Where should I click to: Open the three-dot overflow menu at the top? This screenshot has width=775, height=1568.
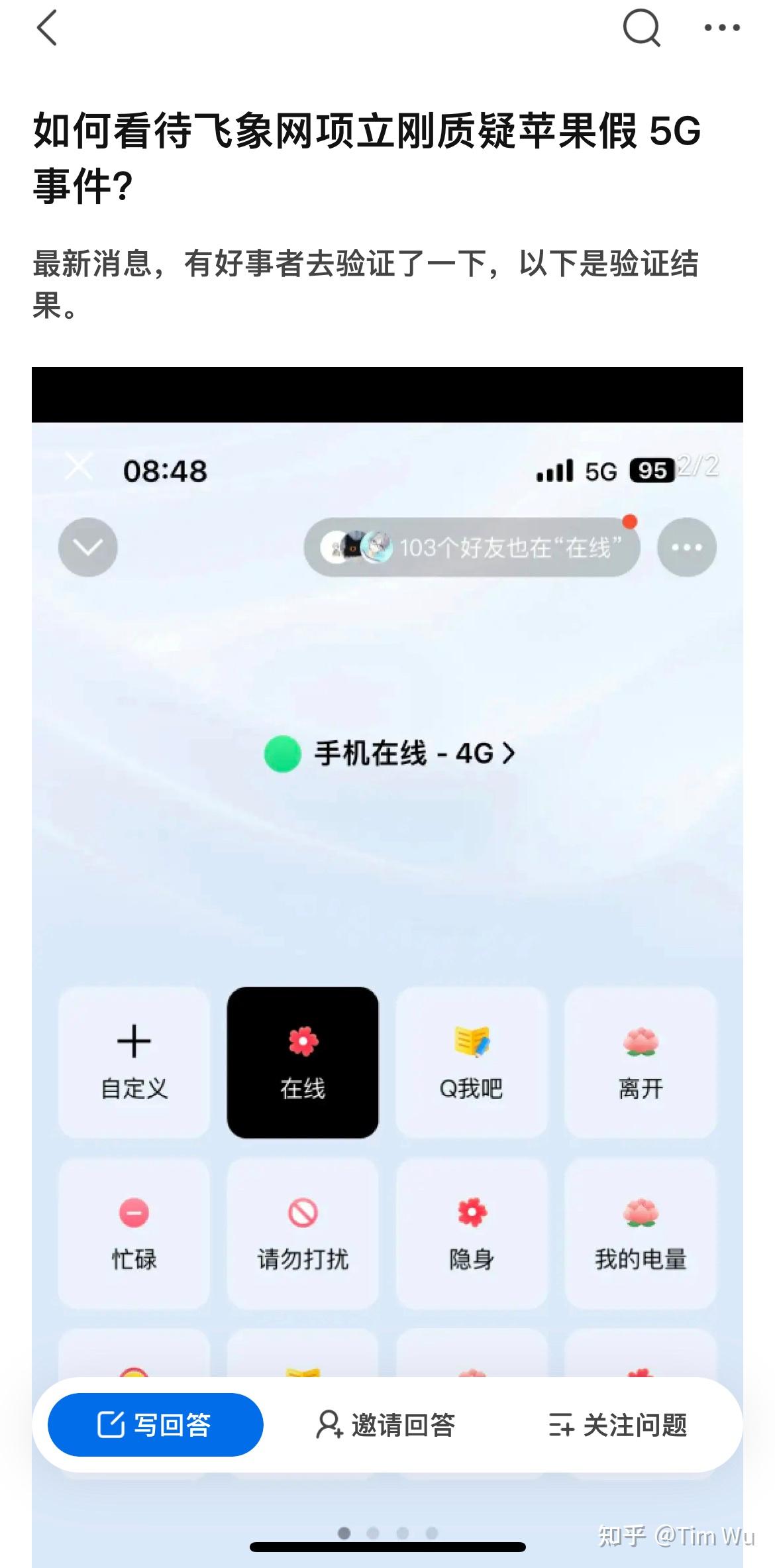(x=721, y=28)
